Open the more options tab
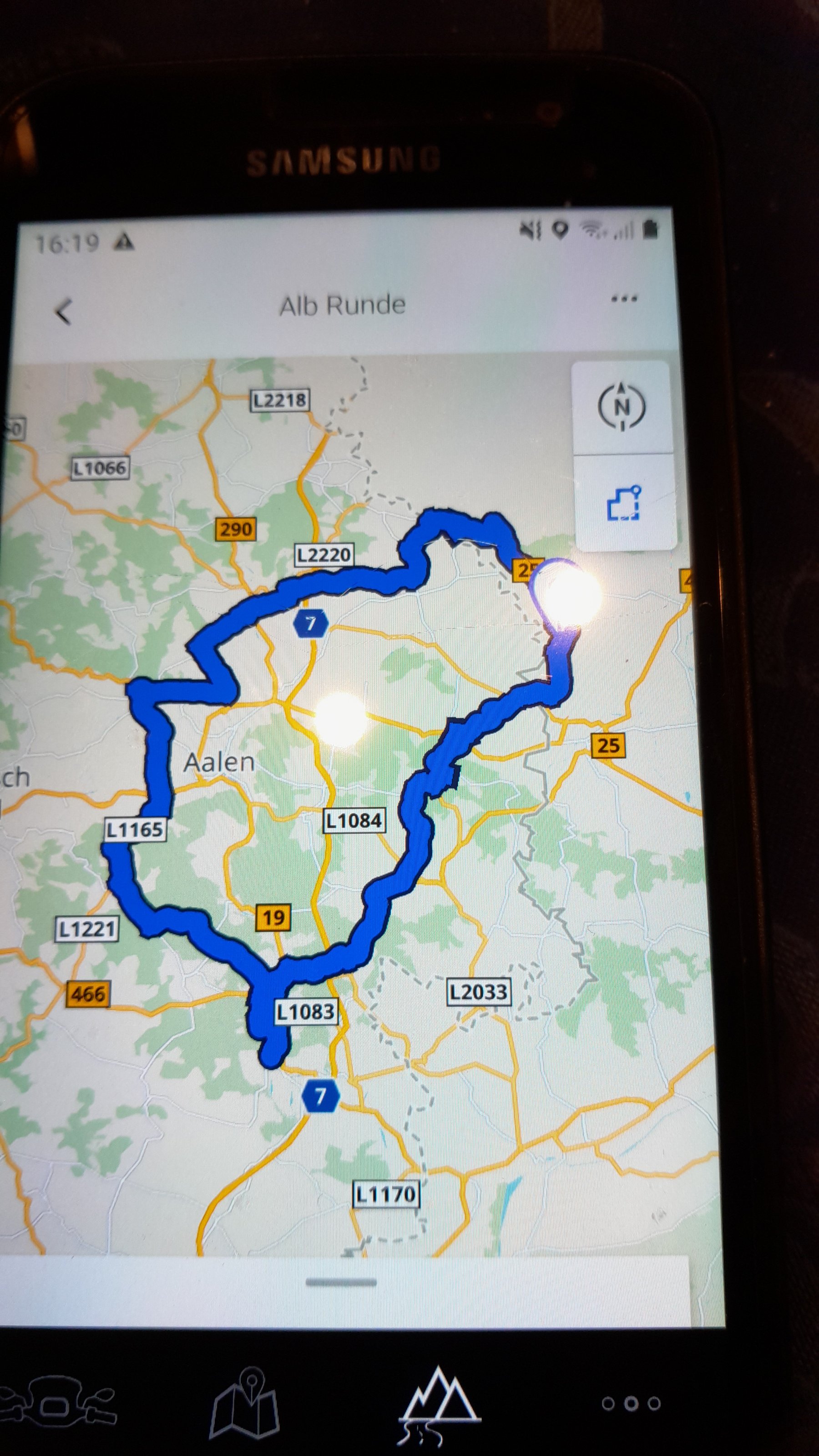 631,1403
